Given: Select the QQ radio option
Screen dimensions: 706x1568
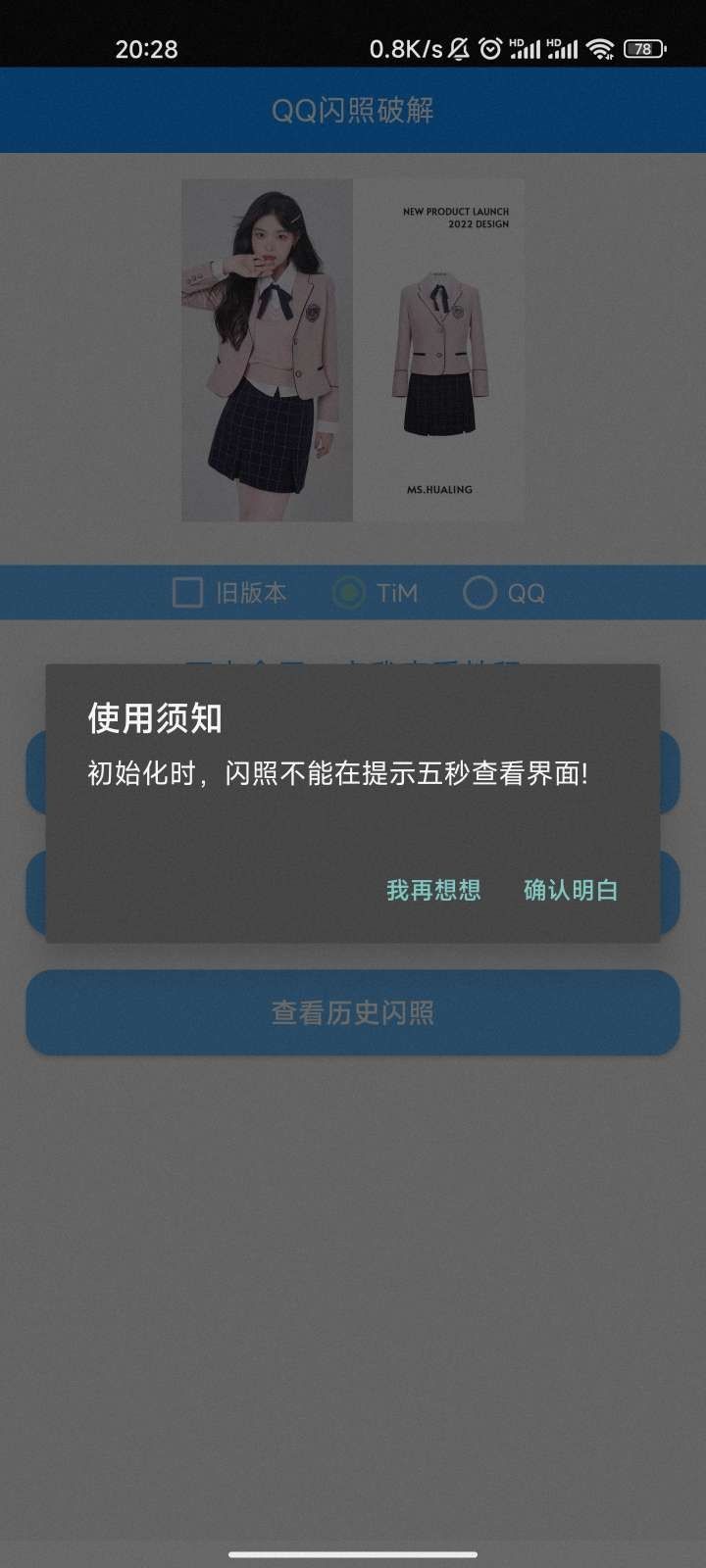Looking at the screenshot, I should (479, 592).
